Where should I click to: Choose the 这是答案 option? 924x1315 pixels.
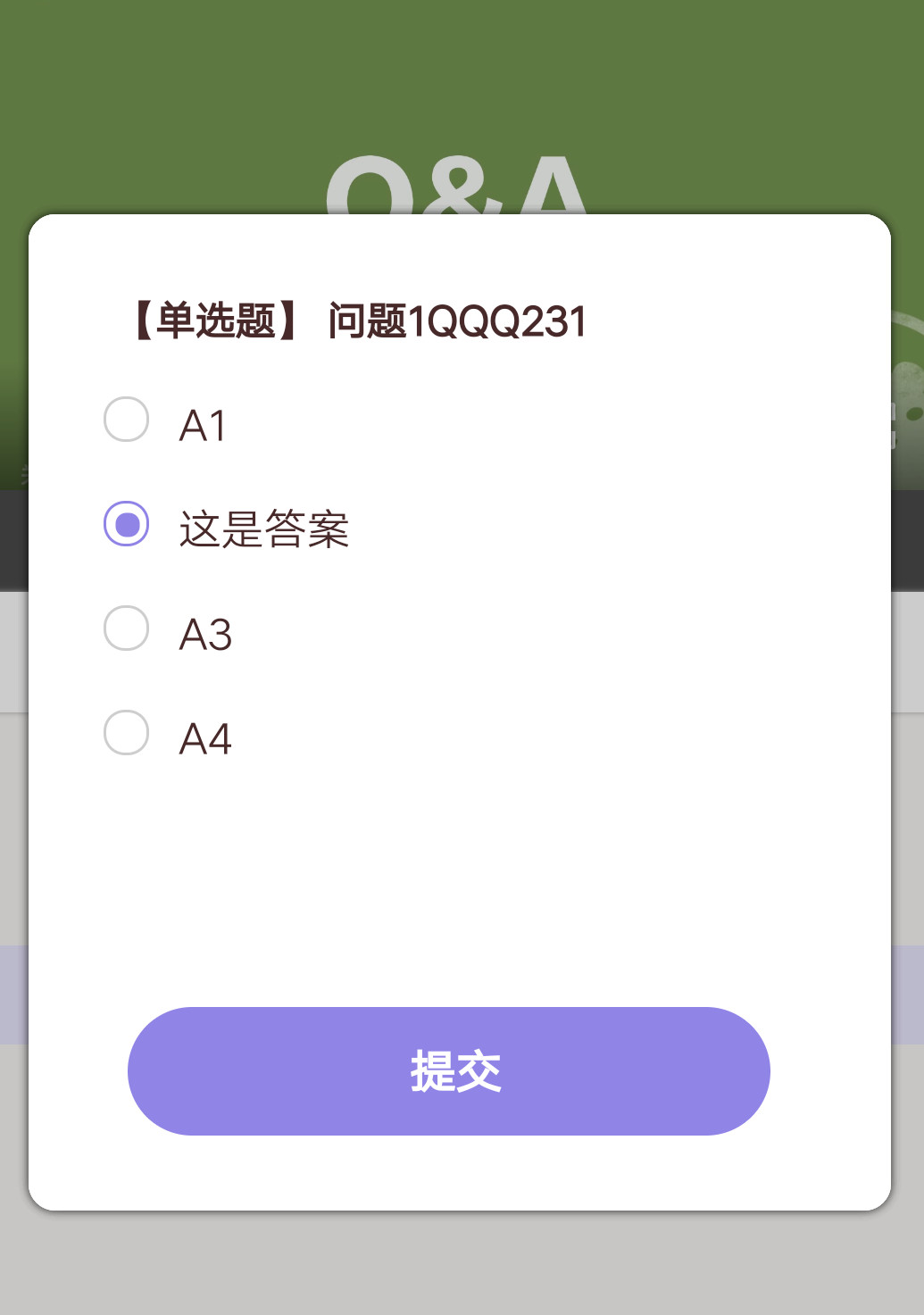click(x=127, y=524)
